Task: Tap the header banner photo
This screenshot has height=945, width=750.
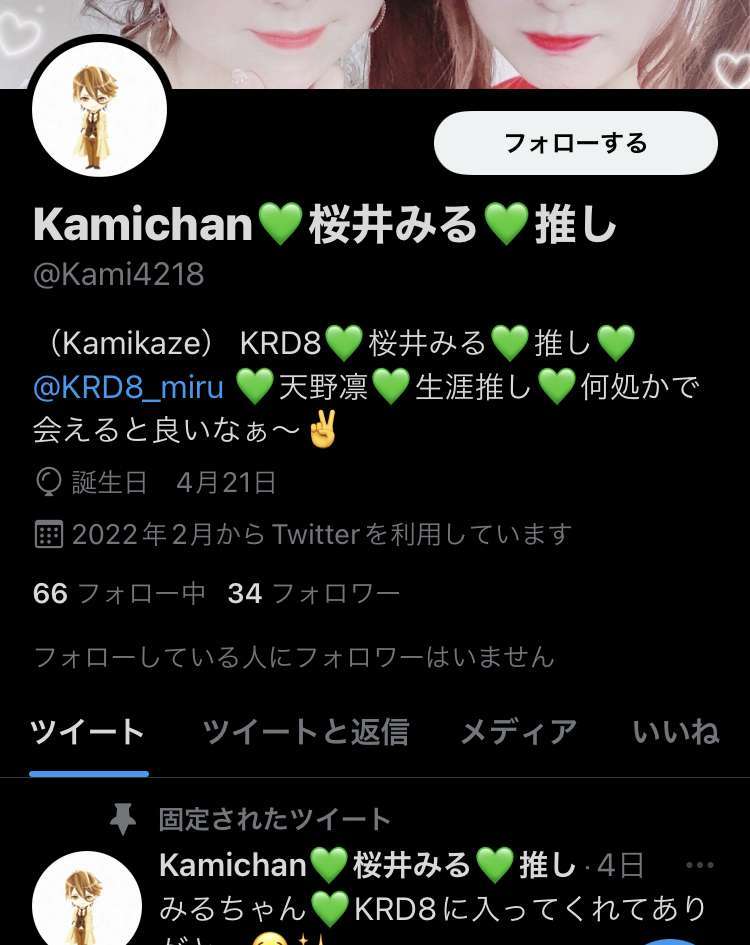Action: pyautogui.click(x=450, y=40)
